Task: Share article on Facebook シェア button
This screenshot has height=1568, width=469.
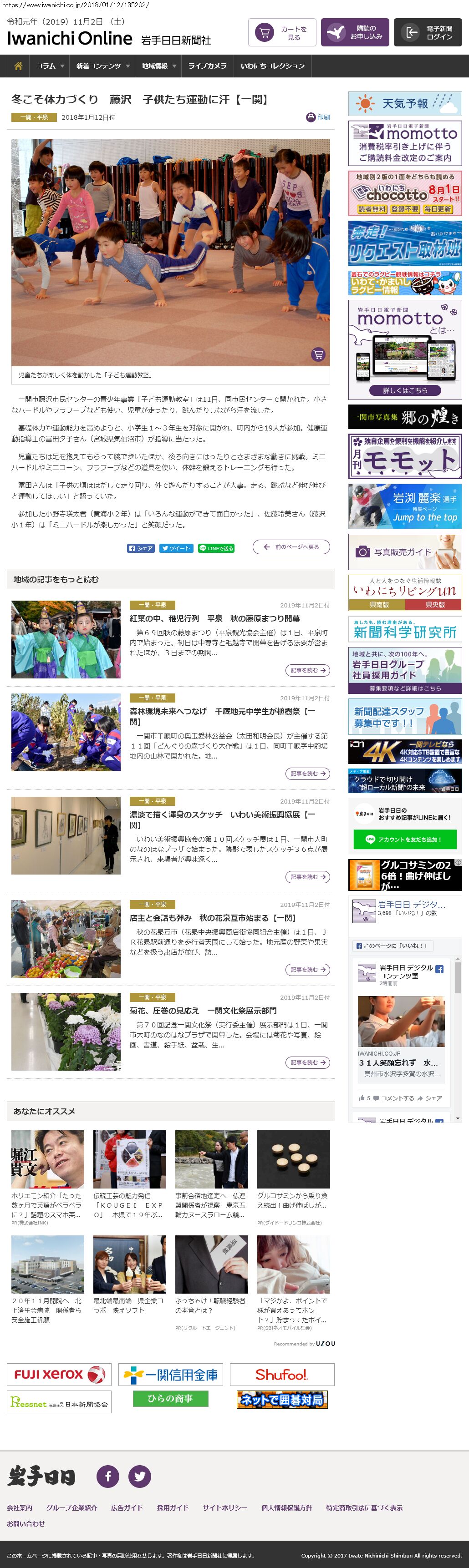Action: point(141,548)
